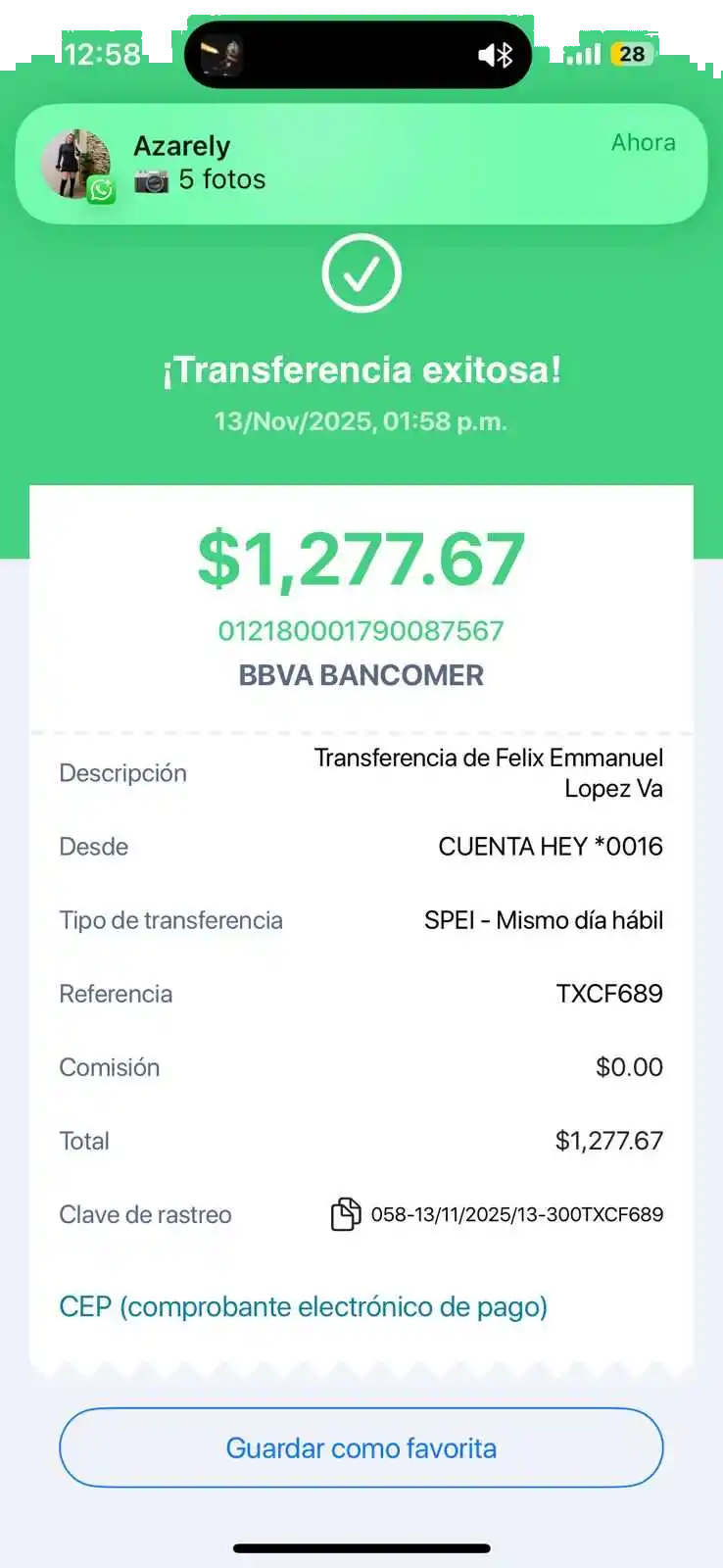Copy the clave de rastreo code
Viewport: 723px width, 1568px height.
(x=345, y=1214)
